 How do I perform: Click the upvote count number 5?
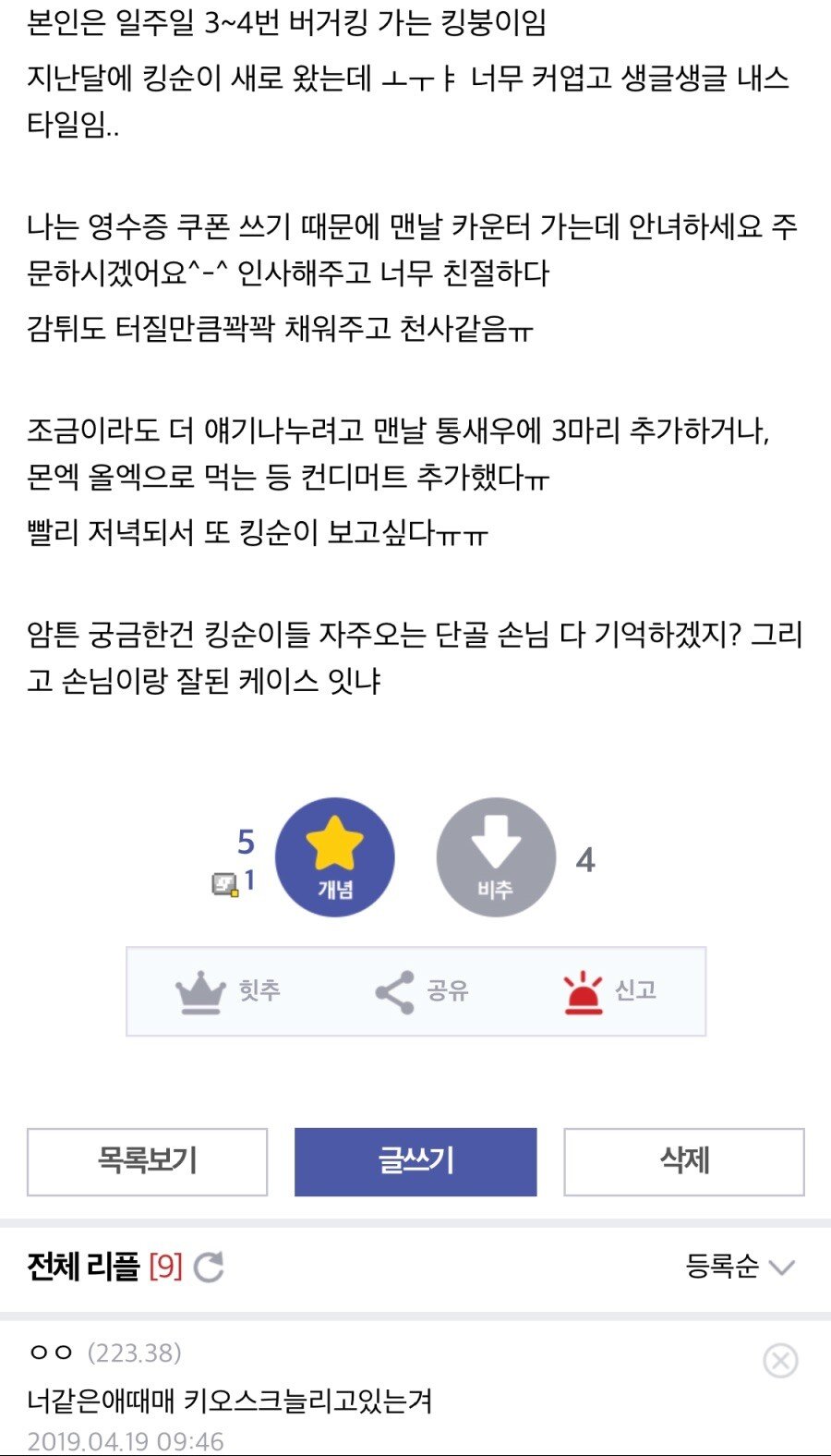(244, 842)
